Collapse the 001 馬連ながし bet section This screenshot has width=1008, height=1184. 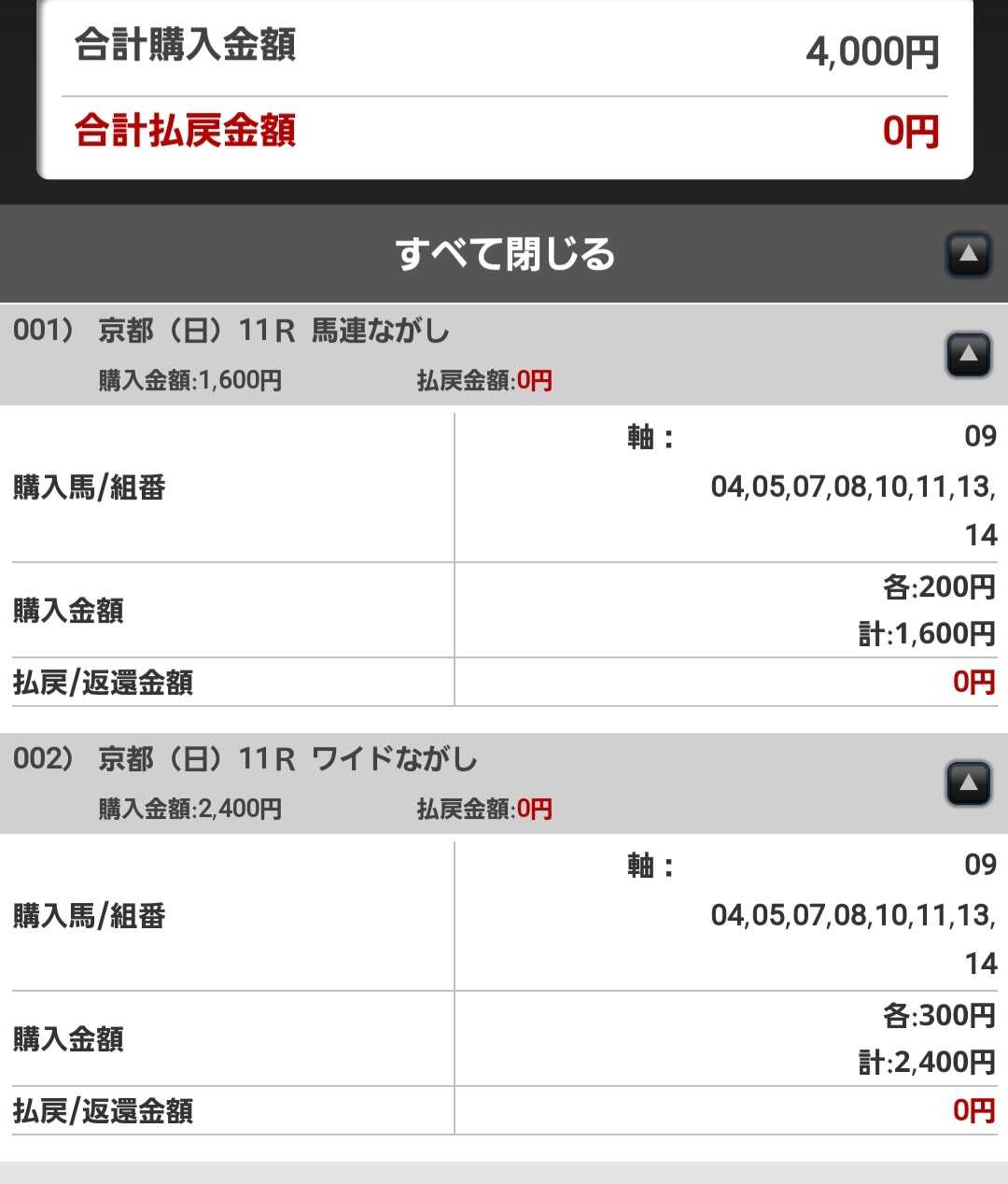pyautogui.click(x=968, y=355)
